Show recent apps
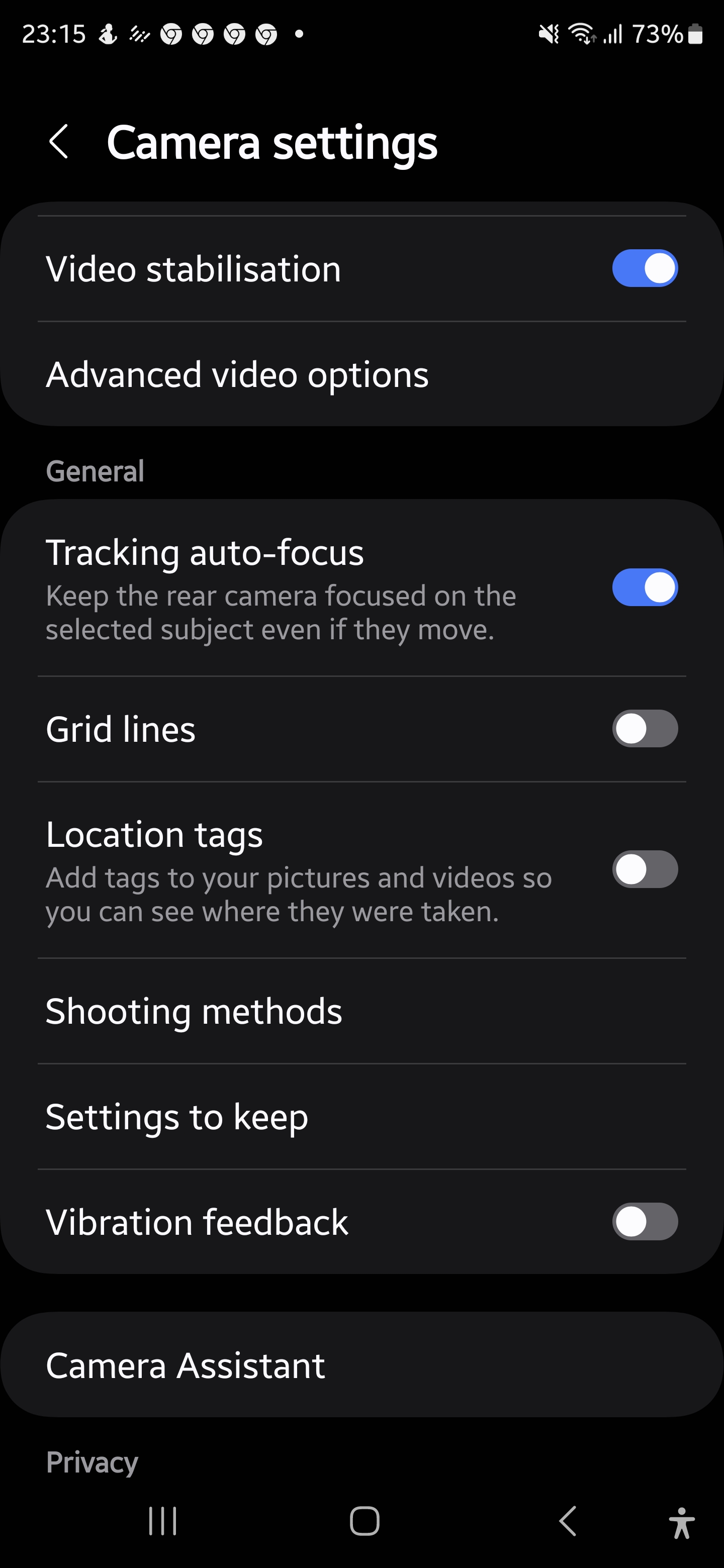This screenshot has width=724, height=1568. click(162, 1521)
